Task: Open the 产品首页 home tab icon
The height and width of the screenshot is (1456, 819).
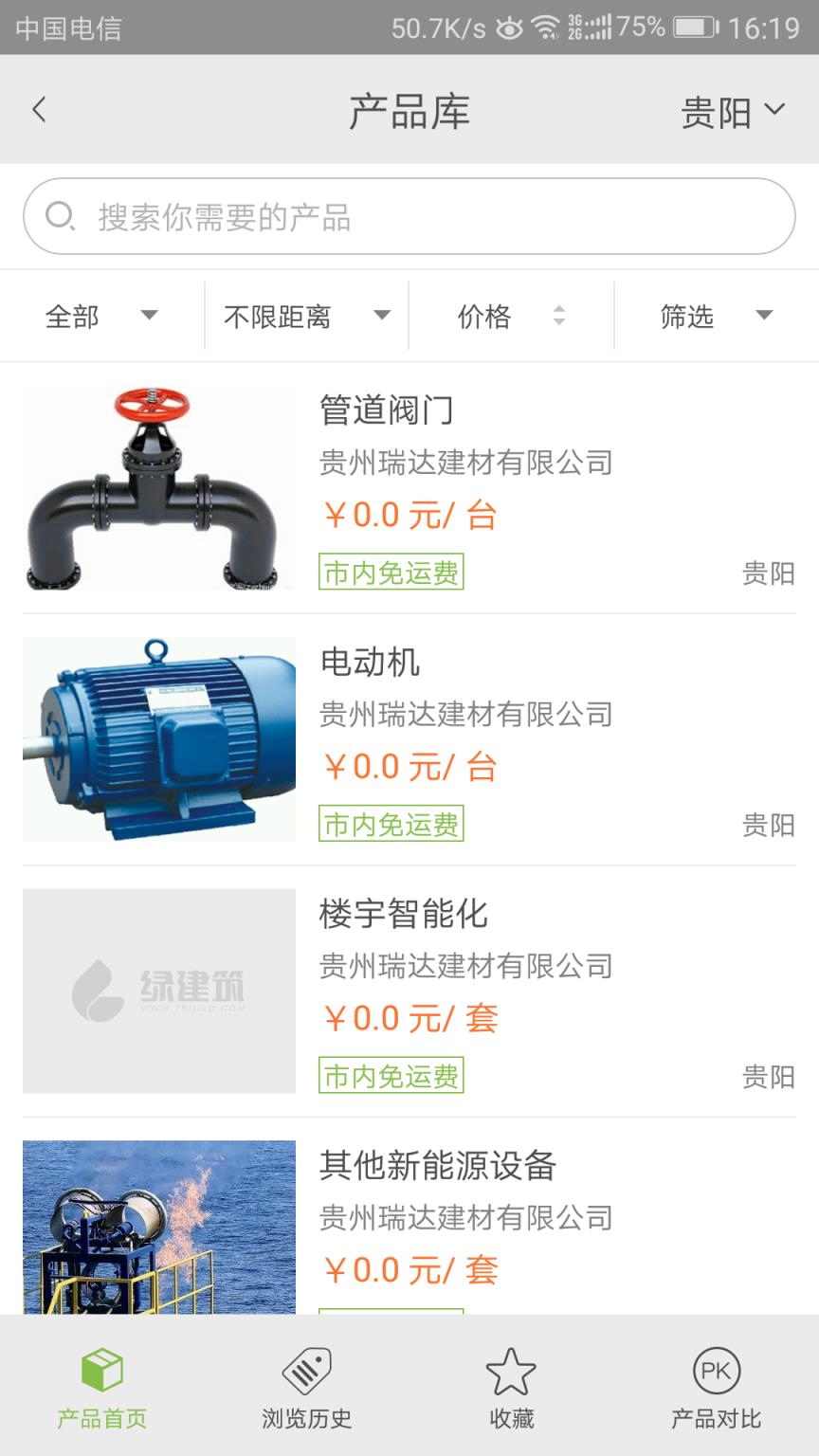Action: tap(101, 1368)
